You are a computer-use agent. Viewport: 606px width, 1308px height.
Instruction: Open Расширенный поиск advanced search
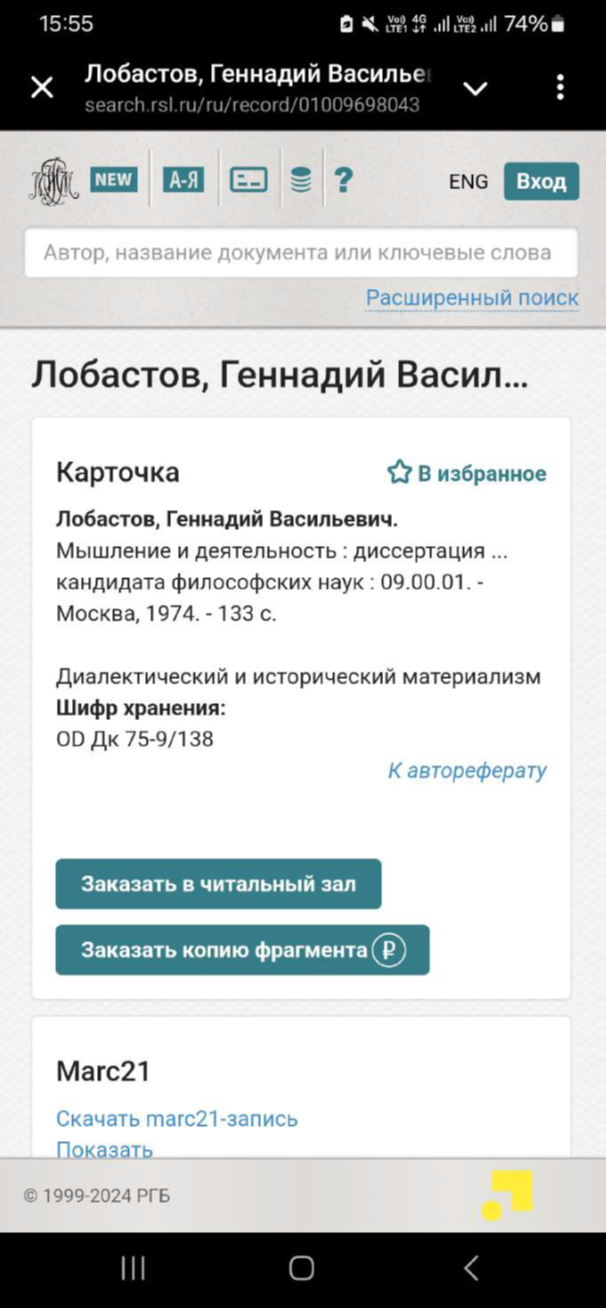point(471,297)
